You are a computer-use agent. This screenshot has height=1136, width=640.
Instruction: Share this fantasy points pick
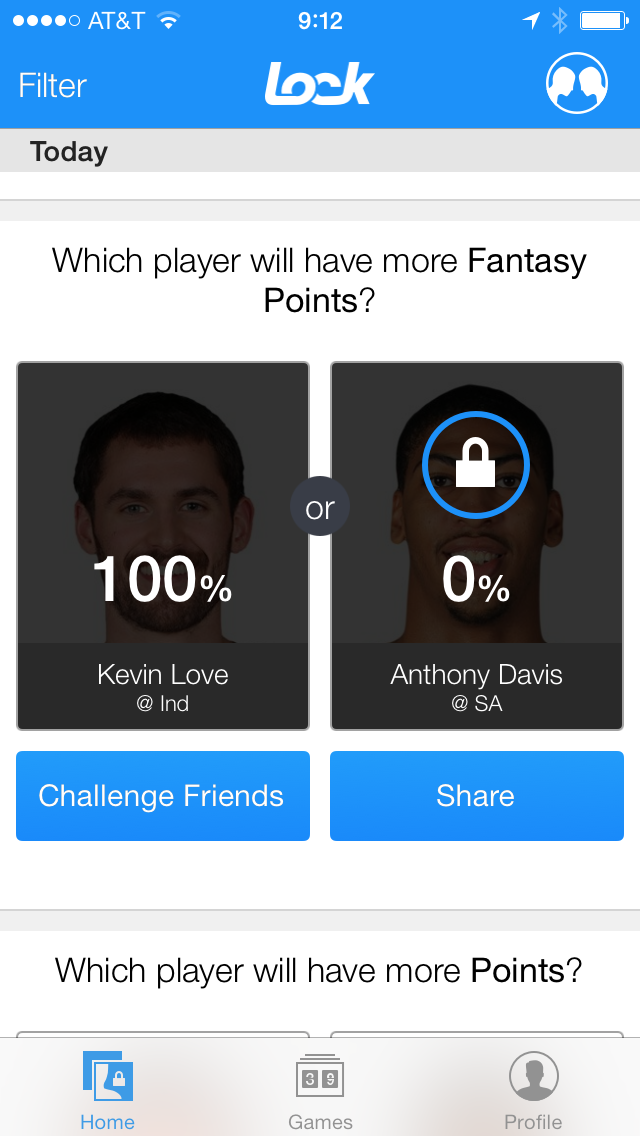coord(477,795)
